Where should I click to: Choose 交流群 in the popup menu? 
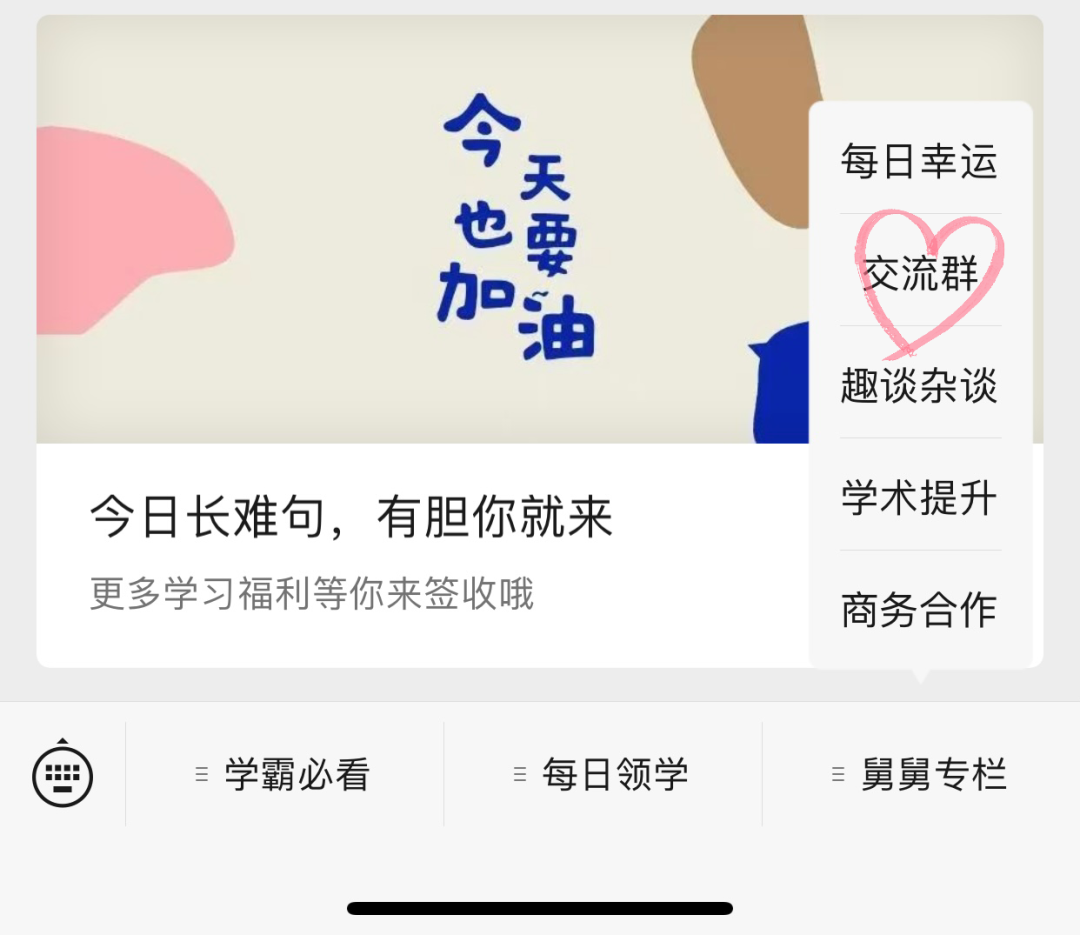920,273
